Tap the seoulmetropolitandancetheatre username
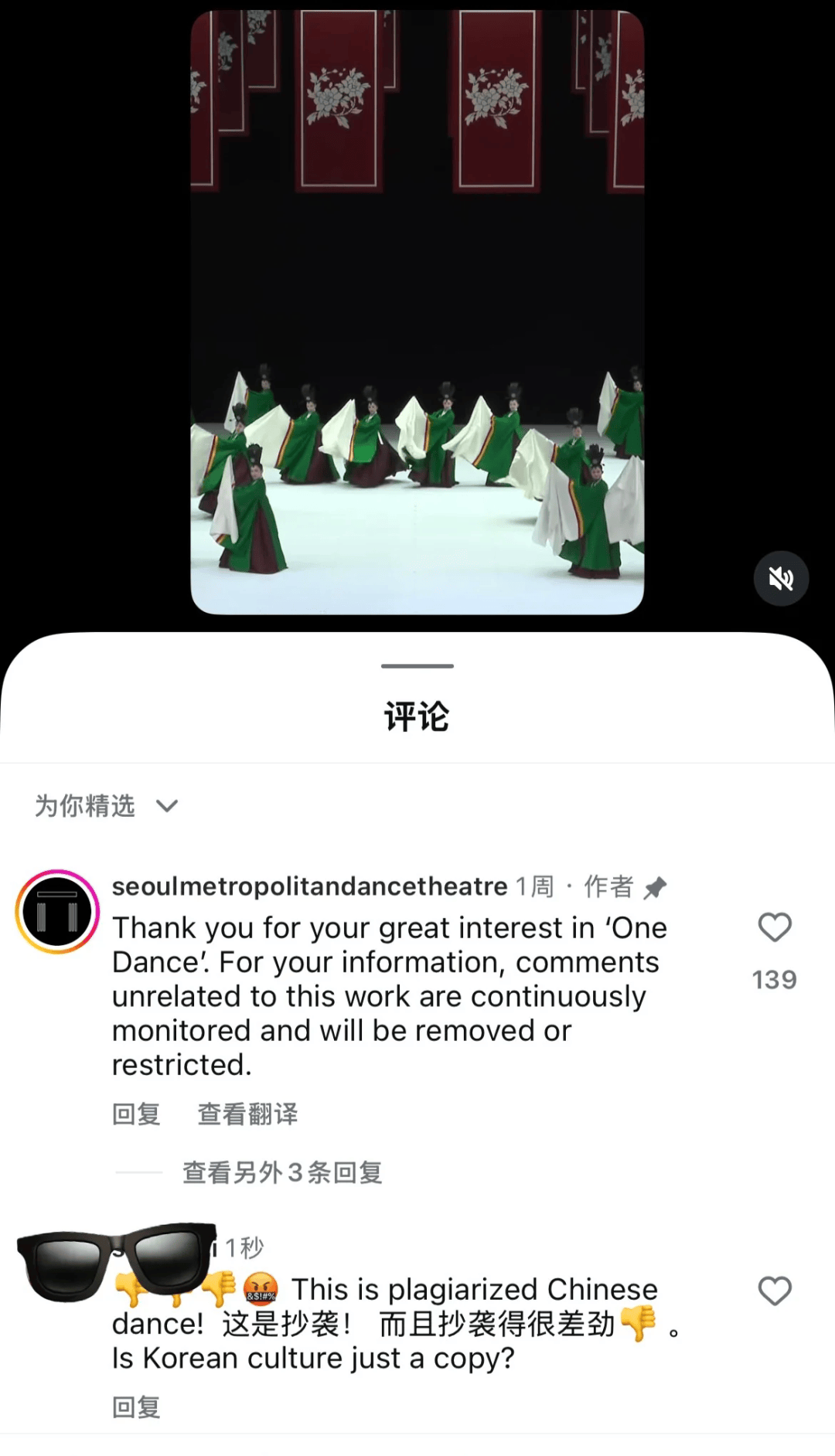 309,886
